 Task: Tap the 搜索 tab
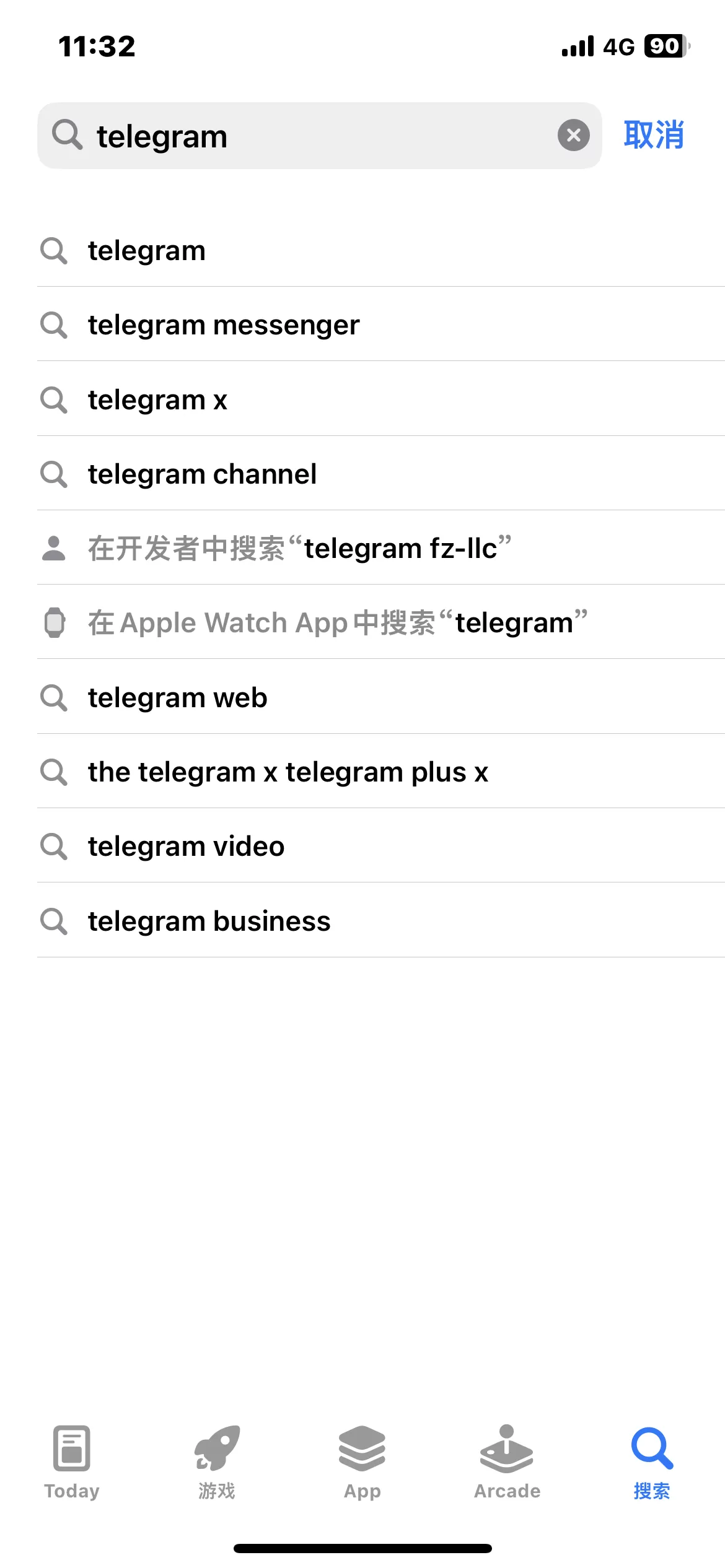point(652,1461)
